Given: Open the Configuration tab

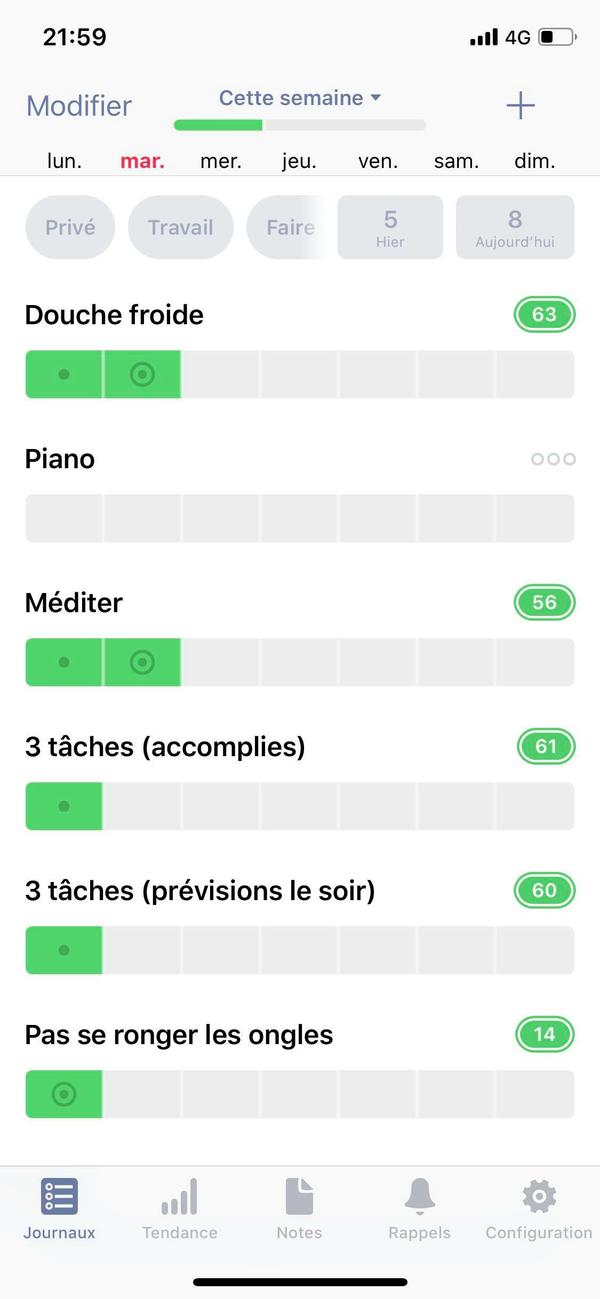Looking at the screenshot, I should tap(539, 1208).
